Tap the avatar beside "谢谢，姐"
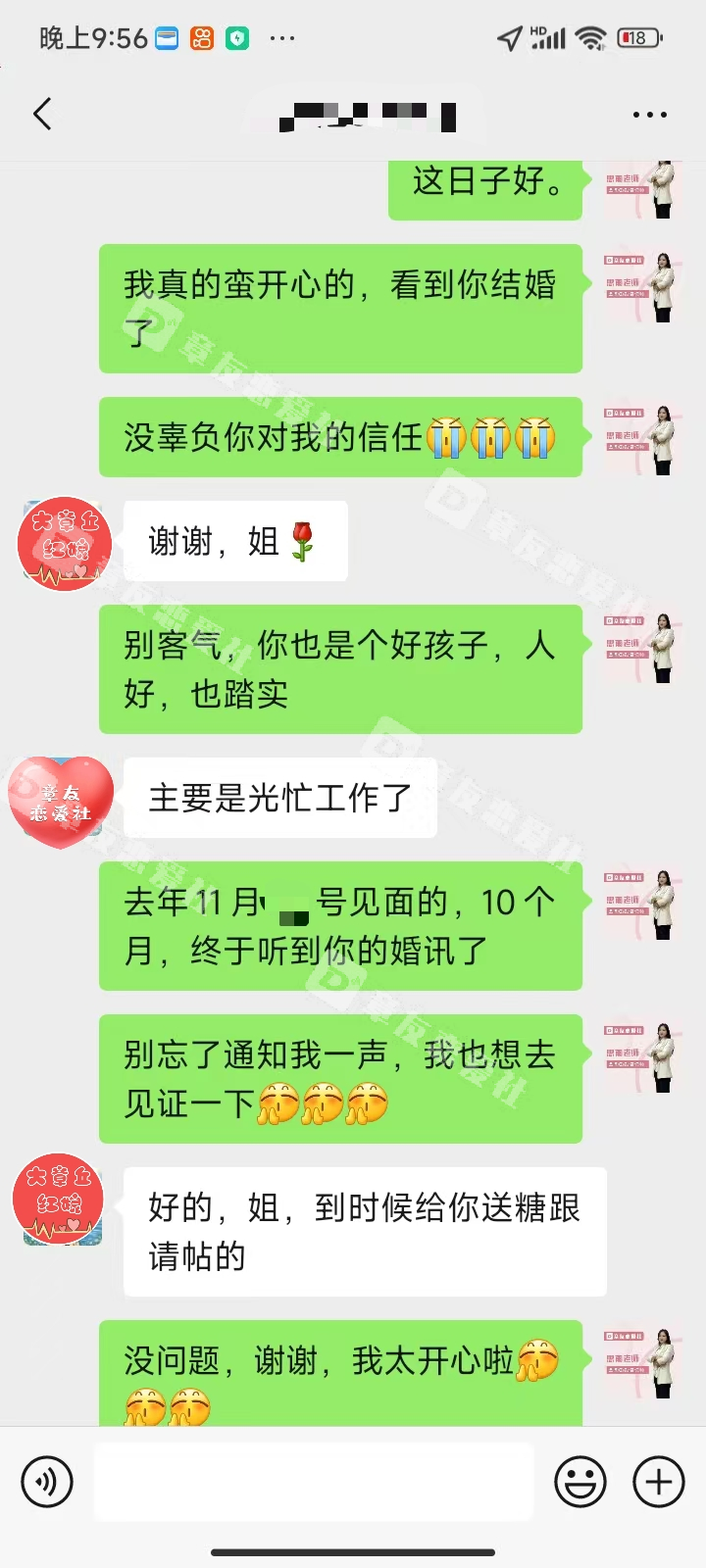706x1568 pixels. tap(64, 543)
